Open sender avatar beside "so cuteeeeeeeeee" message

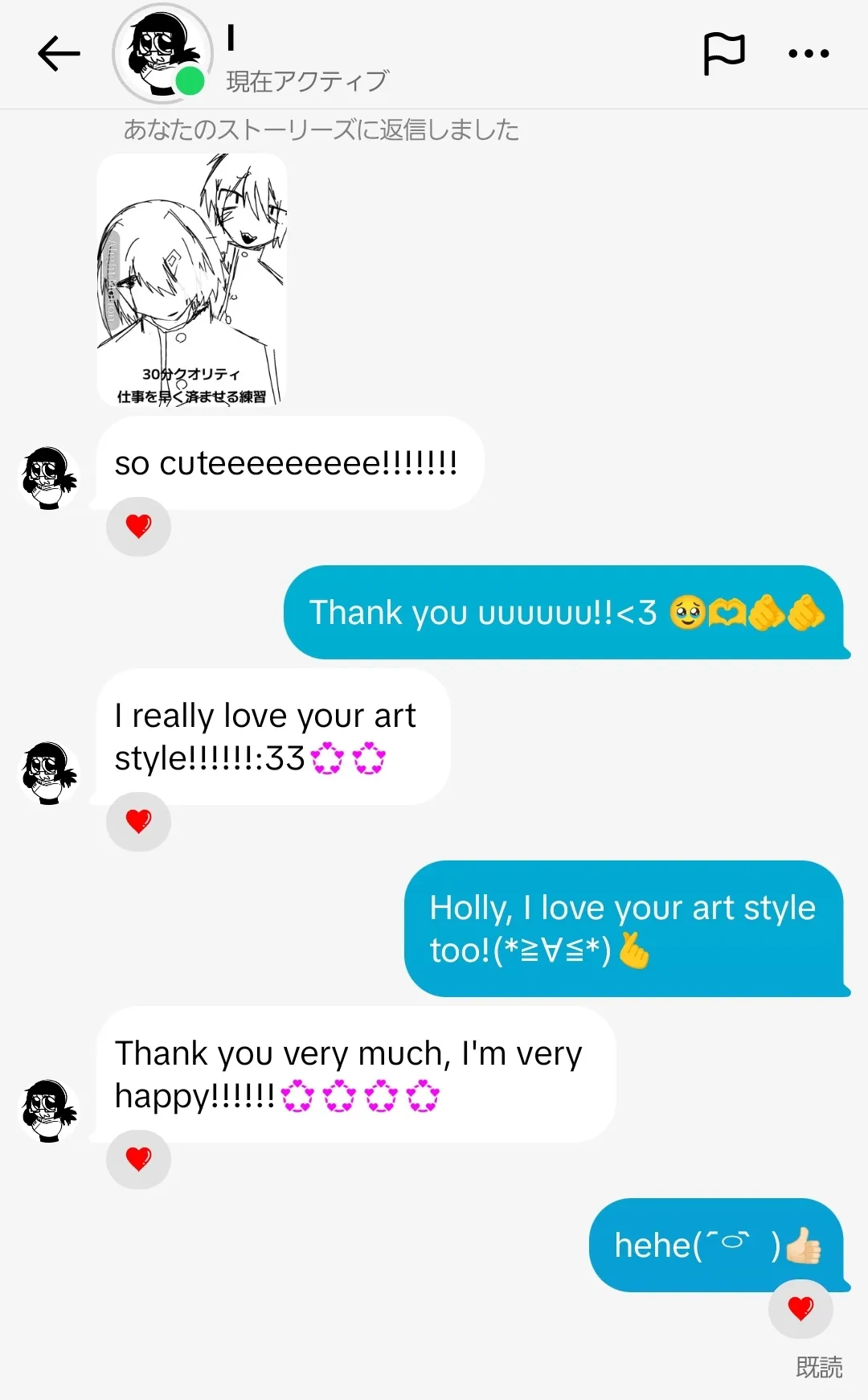point(49,478)
